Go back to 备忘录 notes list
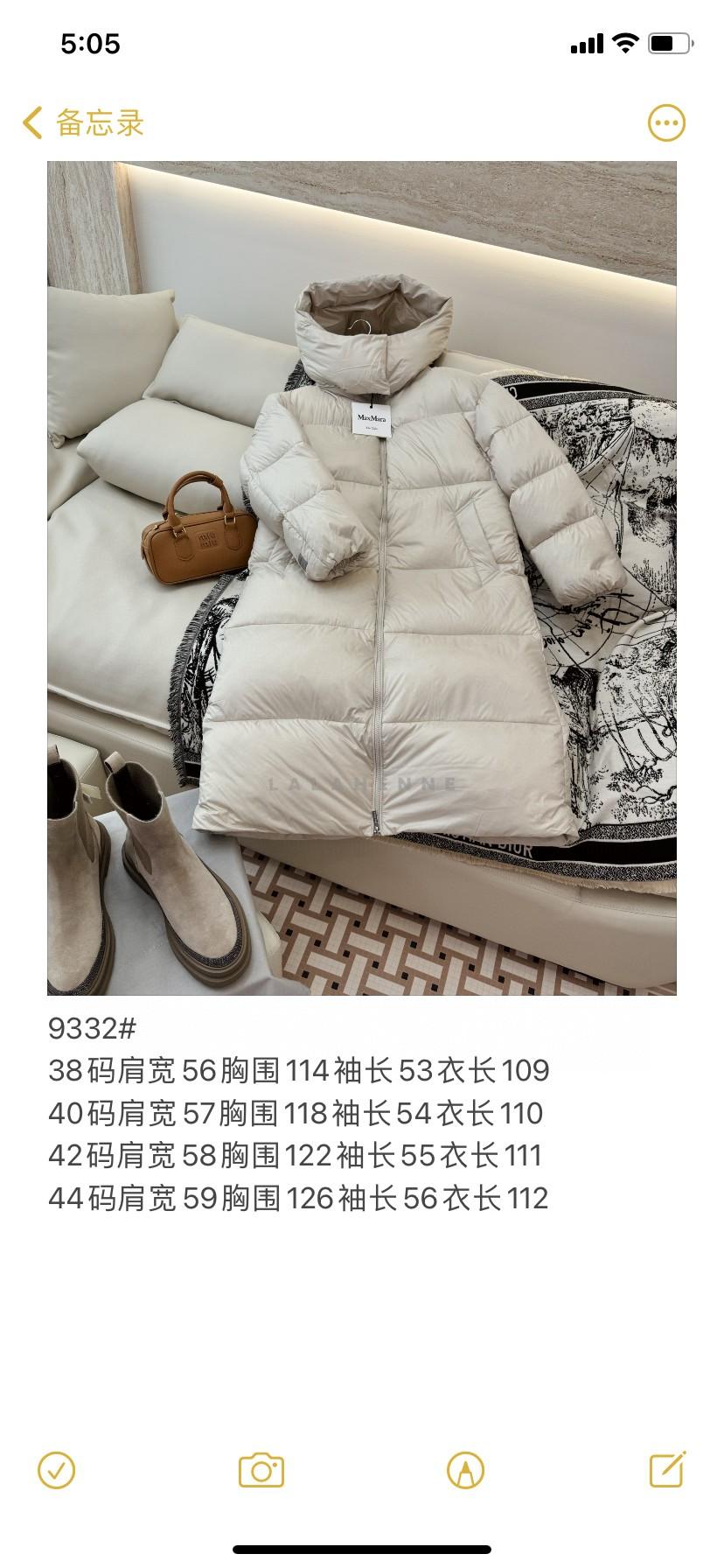 coord(83,122)
